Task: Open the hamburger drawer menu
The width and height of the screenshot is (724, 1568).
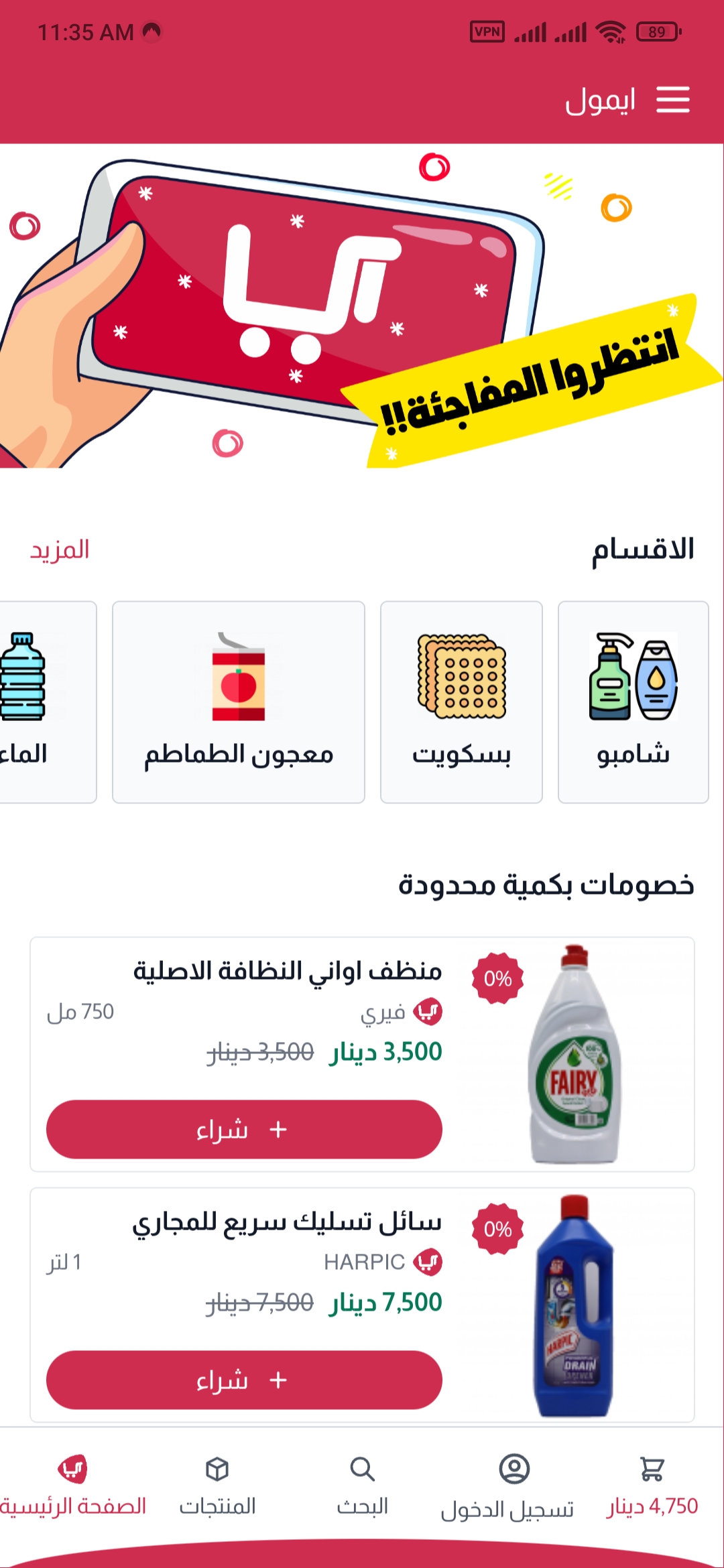Action: click(672, 100)
